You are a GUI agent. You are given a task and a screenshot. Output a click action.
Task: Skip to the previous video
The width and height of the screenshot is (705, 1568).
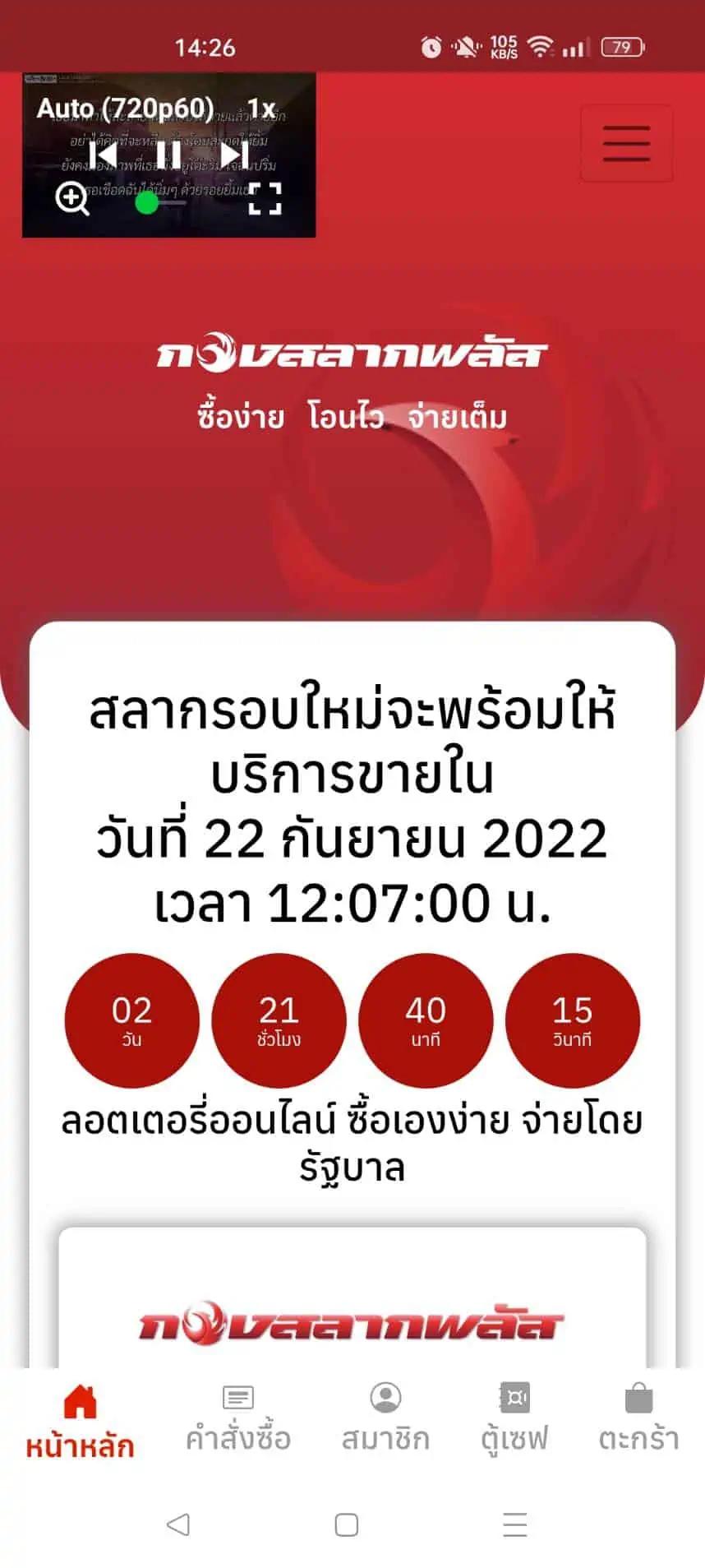[x=103, y=155]
